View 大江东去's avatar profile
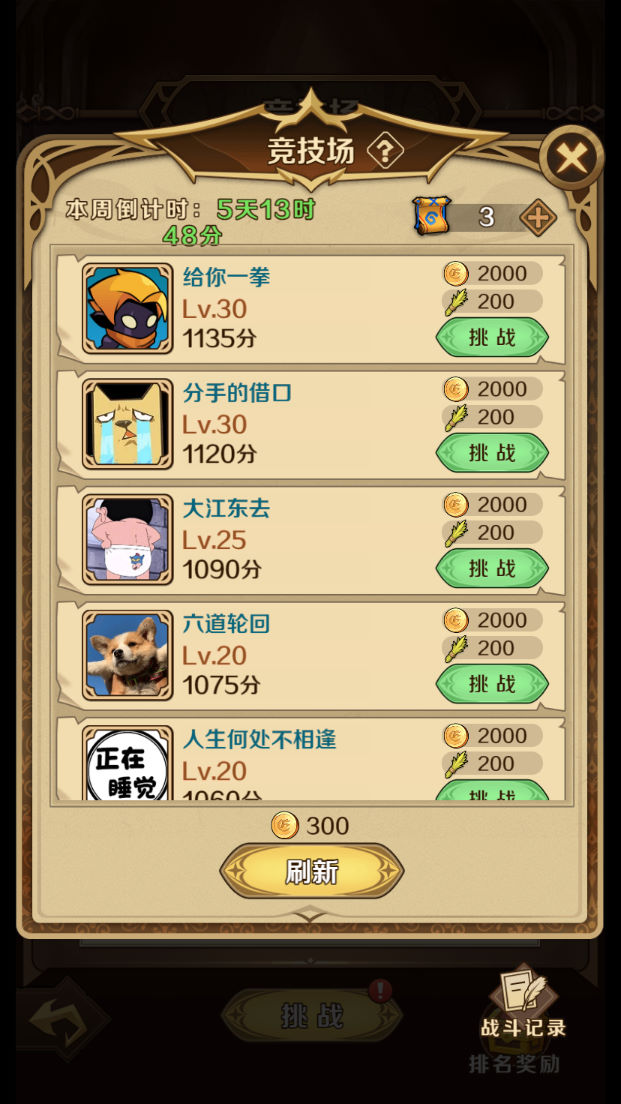This screenshot has height=1104, width=621. [x=127, y=539]
